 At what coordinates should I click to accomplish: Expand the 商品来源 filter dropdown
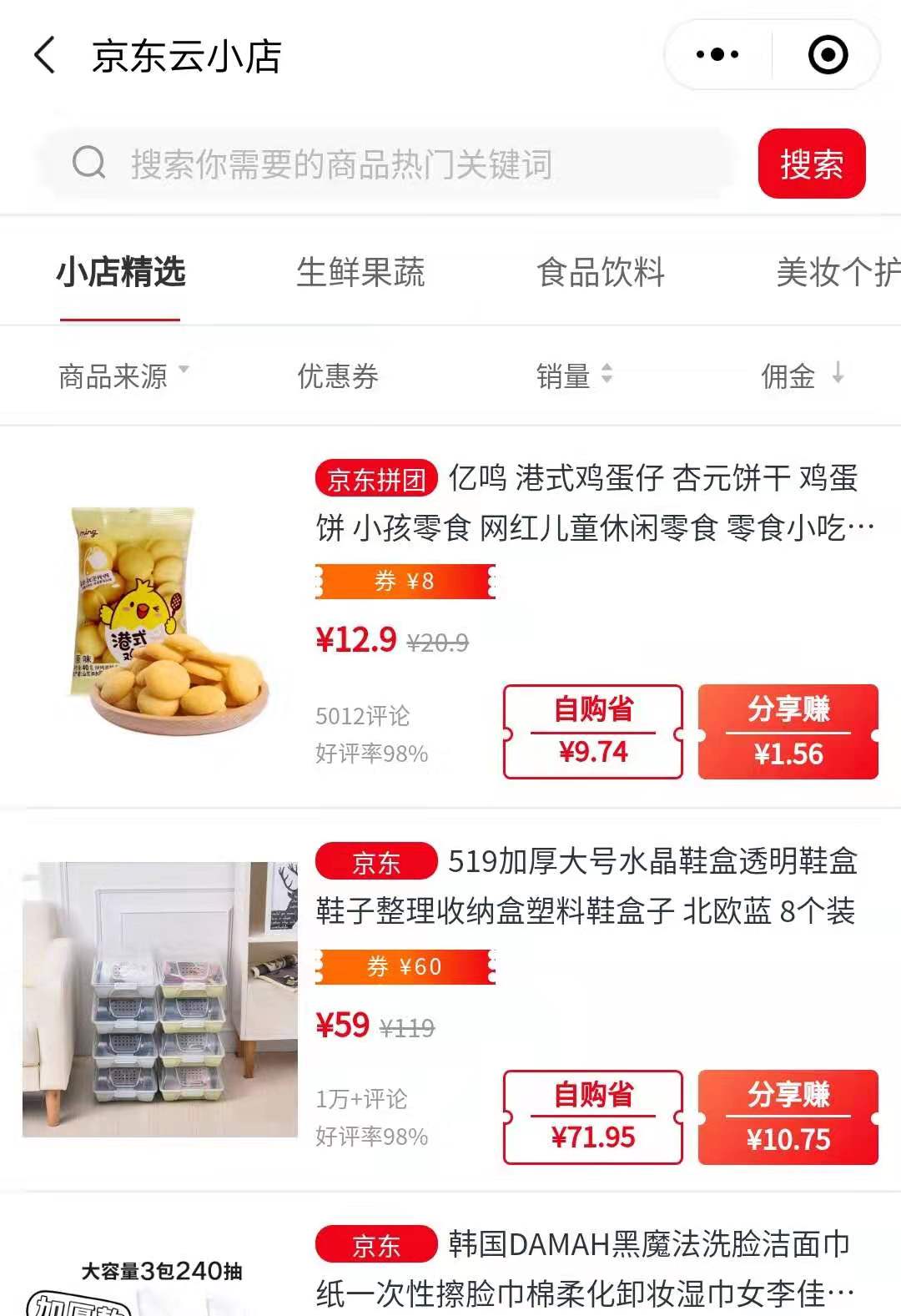[123, 376]
